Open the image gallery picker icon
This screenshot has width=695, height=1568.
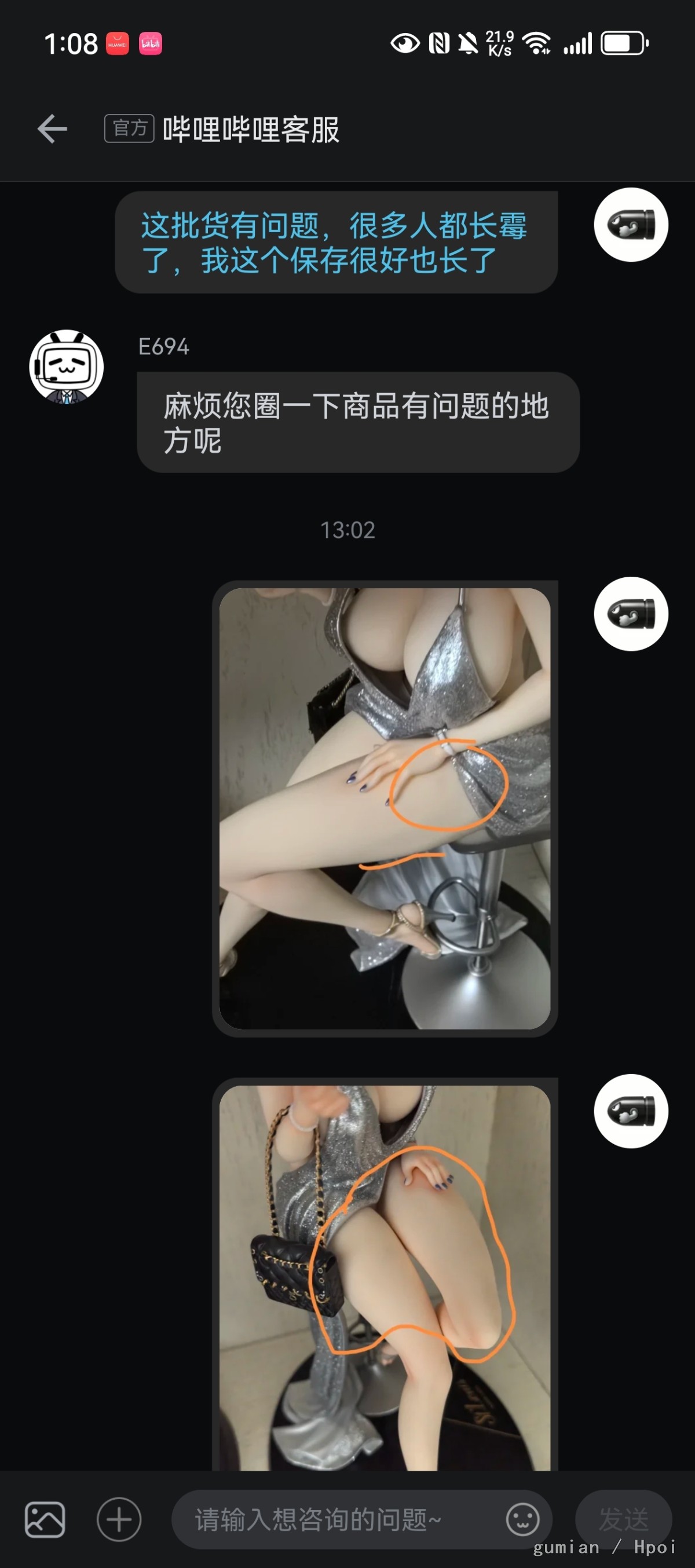[45, 1520]
